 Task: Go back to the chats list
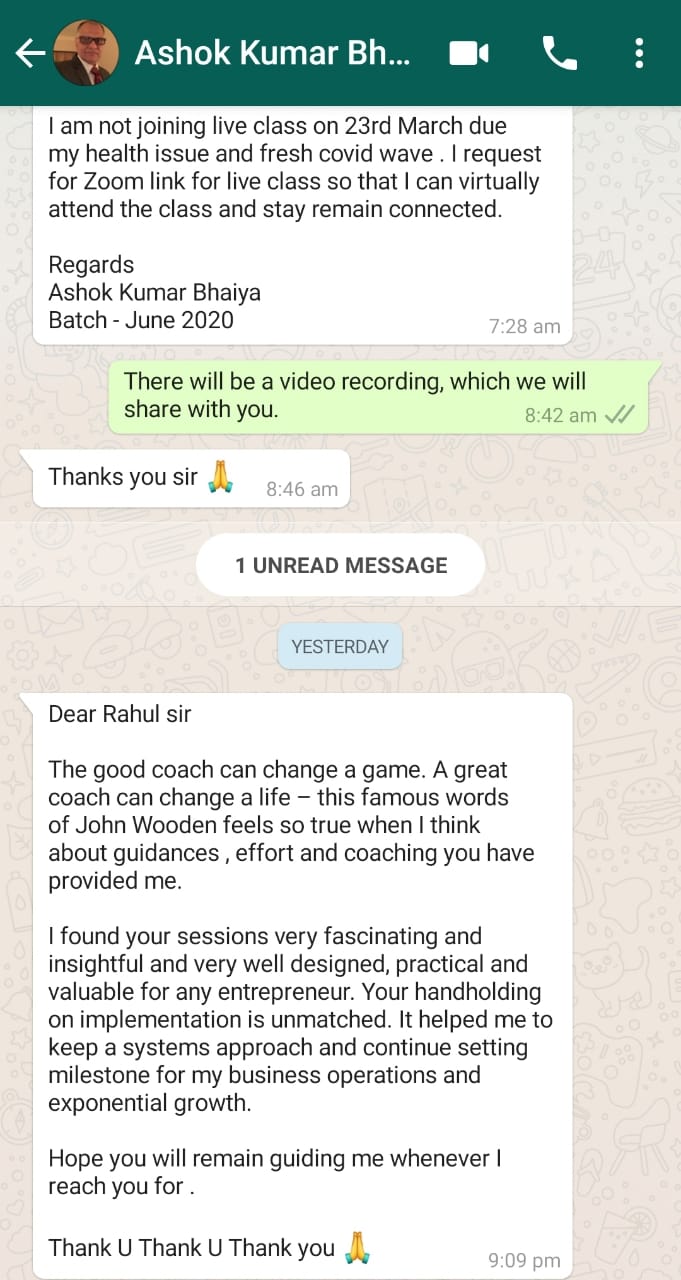30,53
